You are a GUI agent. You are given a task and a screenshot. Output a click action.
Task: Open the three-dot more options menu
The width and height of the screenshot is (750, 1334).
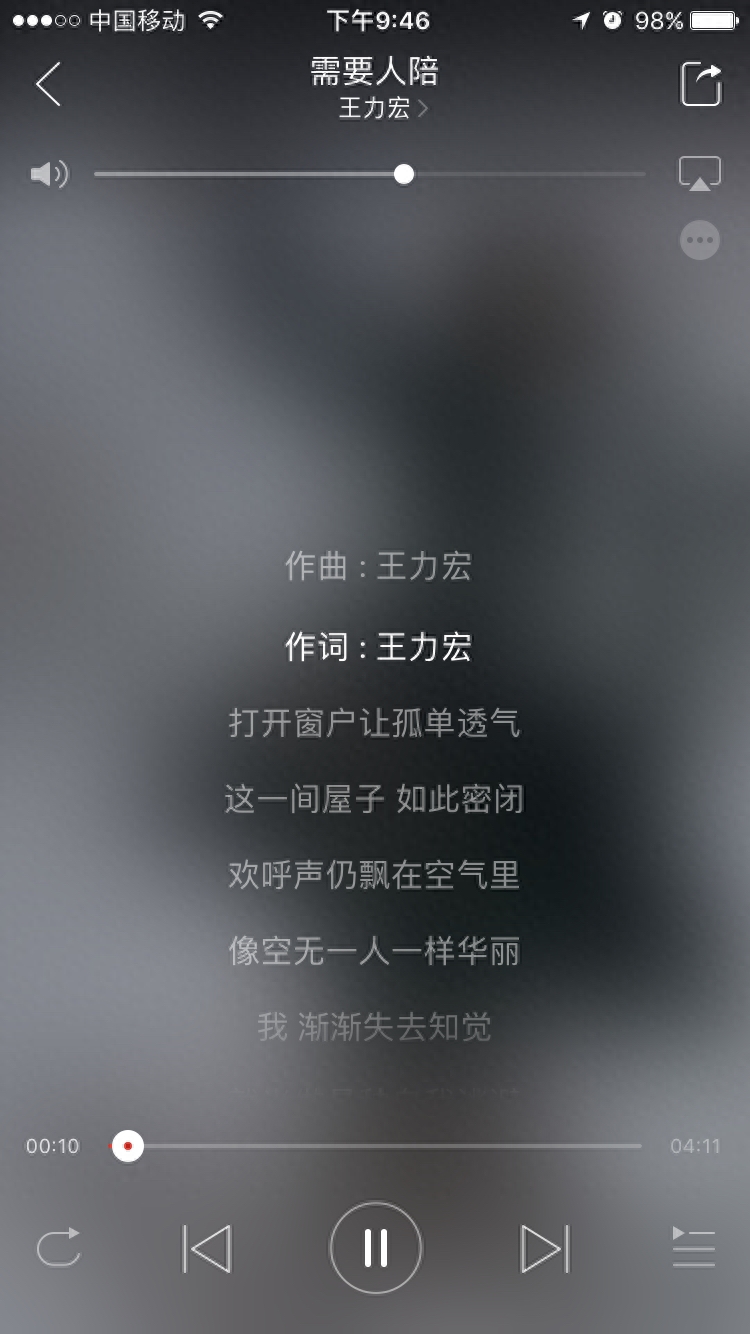tap(700, 240)
